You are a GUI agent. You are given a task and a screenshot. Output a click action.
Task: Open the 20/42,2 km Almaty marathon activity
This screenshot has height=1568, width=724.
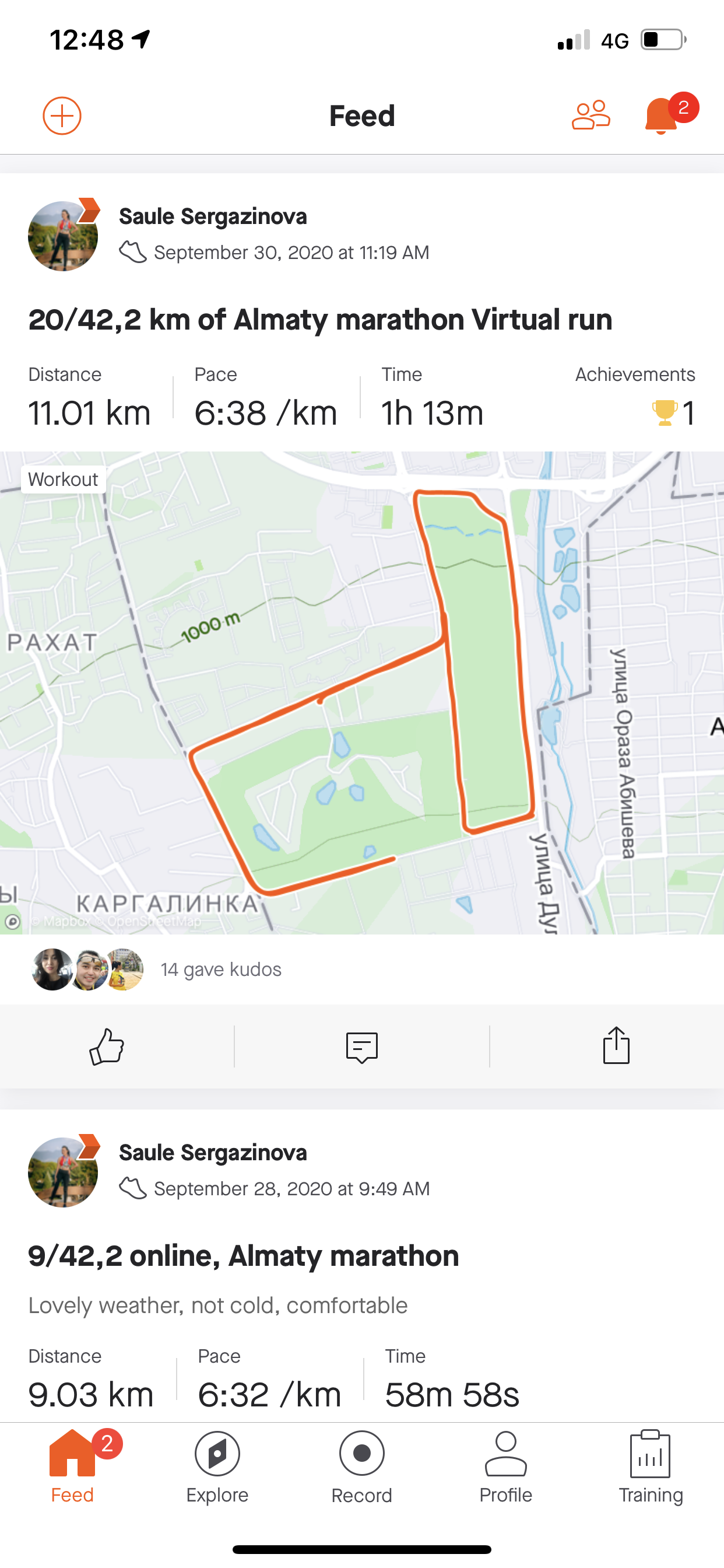tap(320, 320)
